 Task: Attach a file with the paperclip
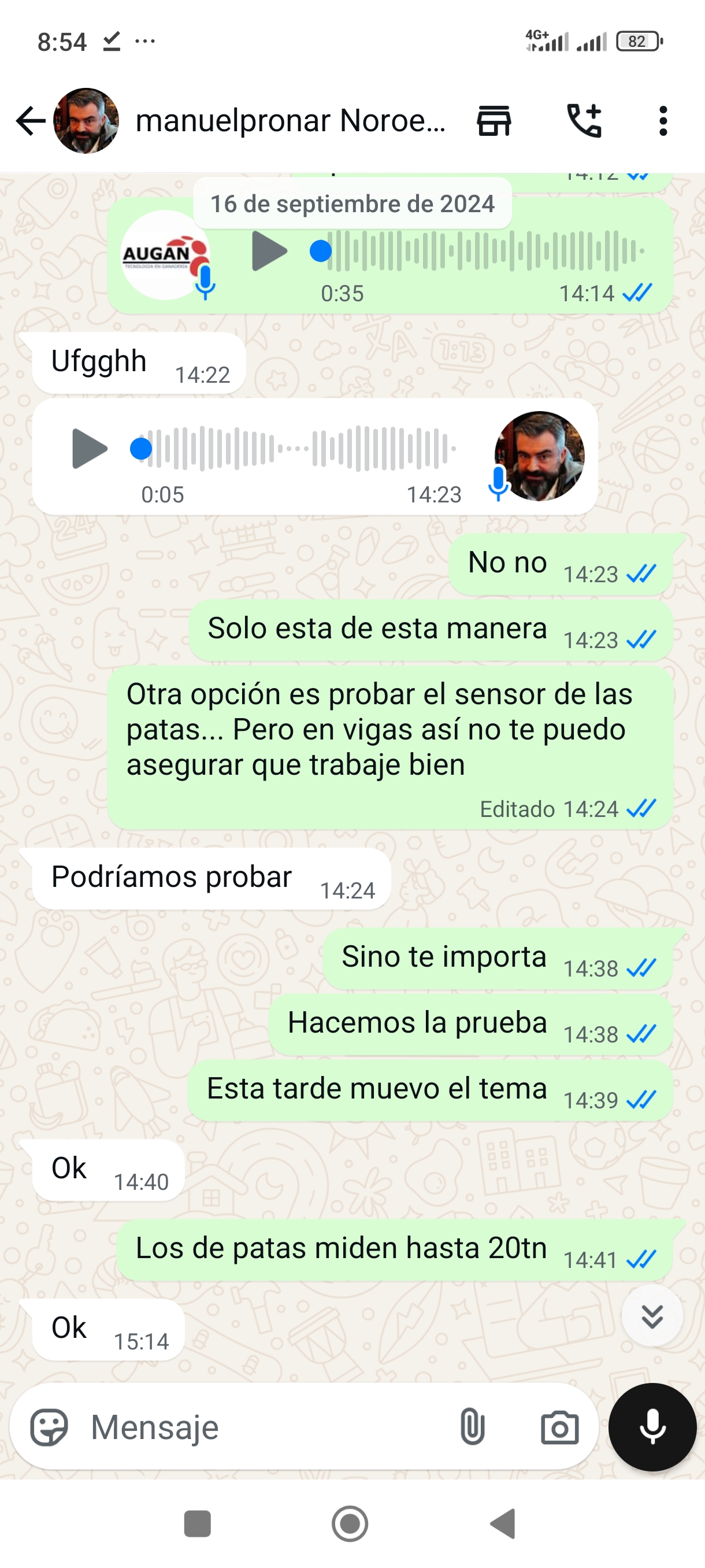click(472, 1427)
